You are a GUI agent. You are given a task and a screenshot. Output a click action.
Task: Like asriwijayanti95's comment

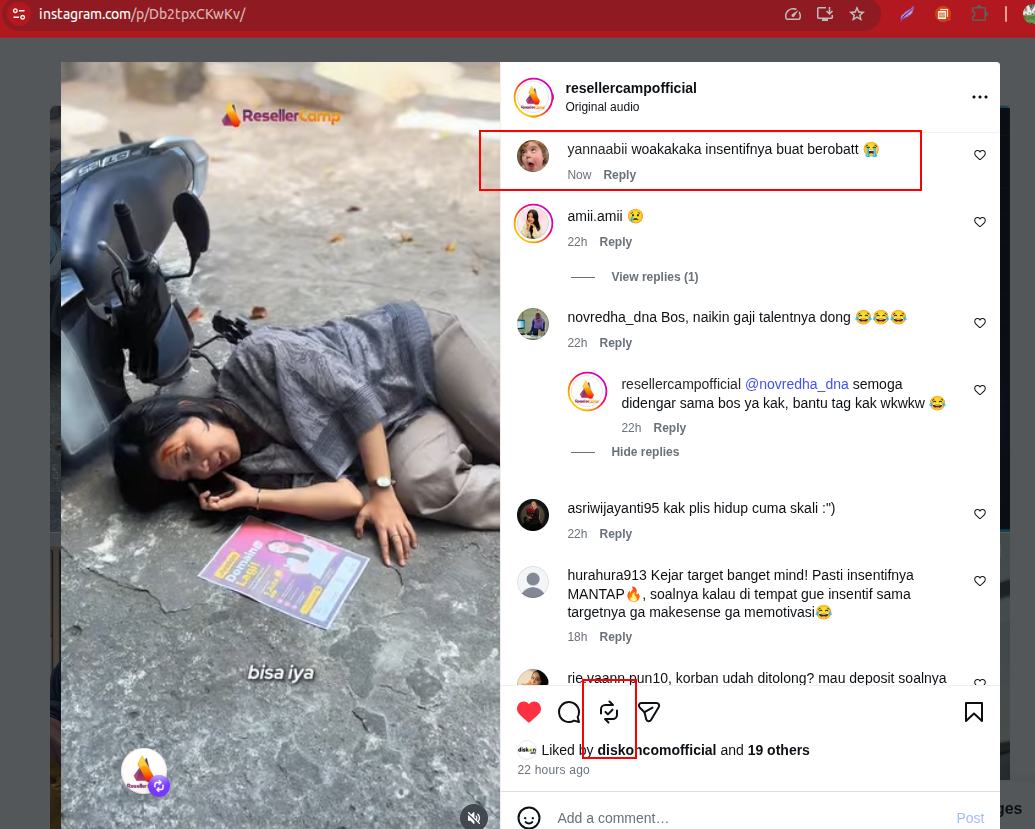(x=980, y=514)
